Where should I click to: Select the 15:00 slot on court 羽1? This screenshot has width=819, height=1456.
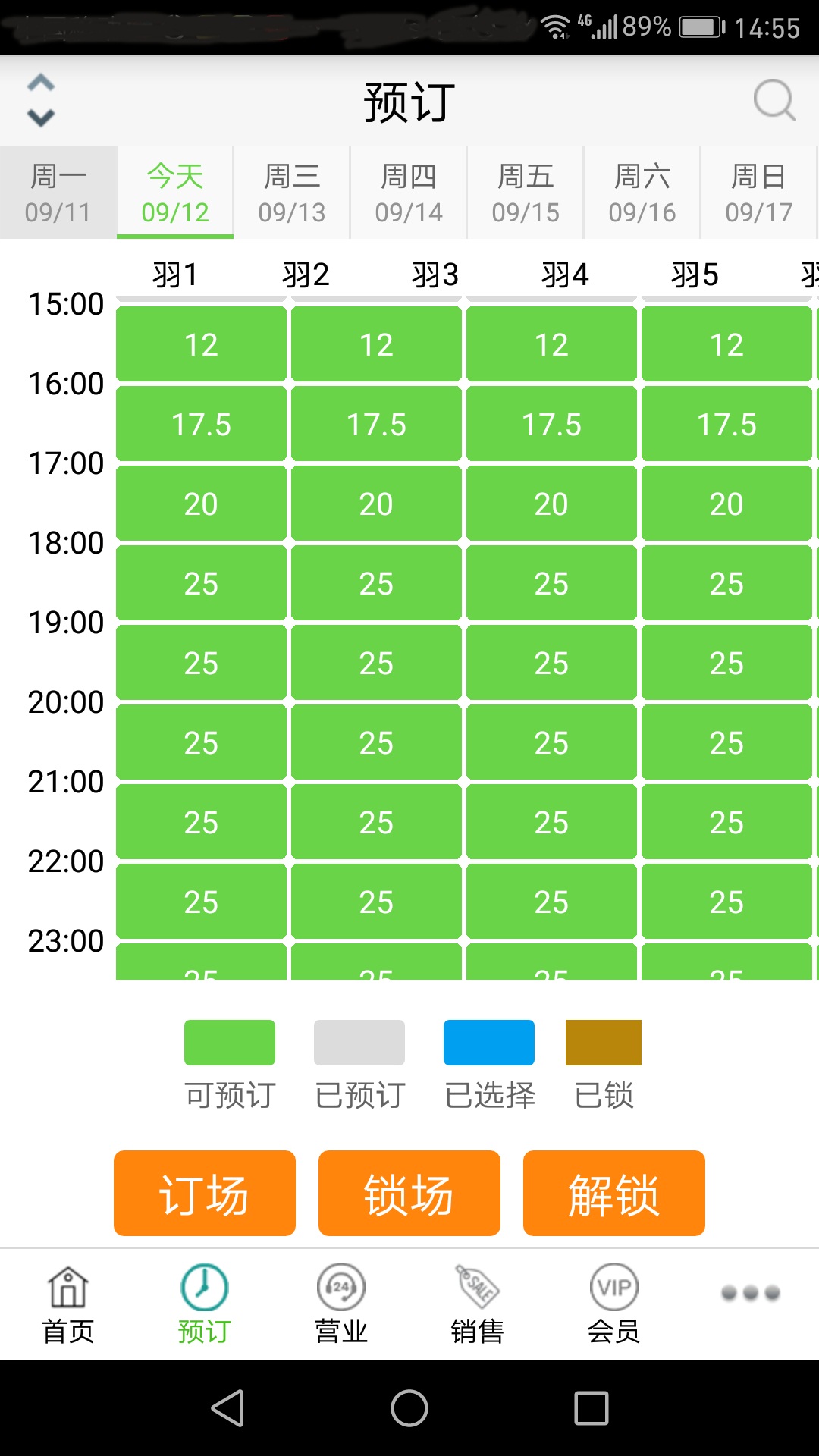(x=201, y=344)
